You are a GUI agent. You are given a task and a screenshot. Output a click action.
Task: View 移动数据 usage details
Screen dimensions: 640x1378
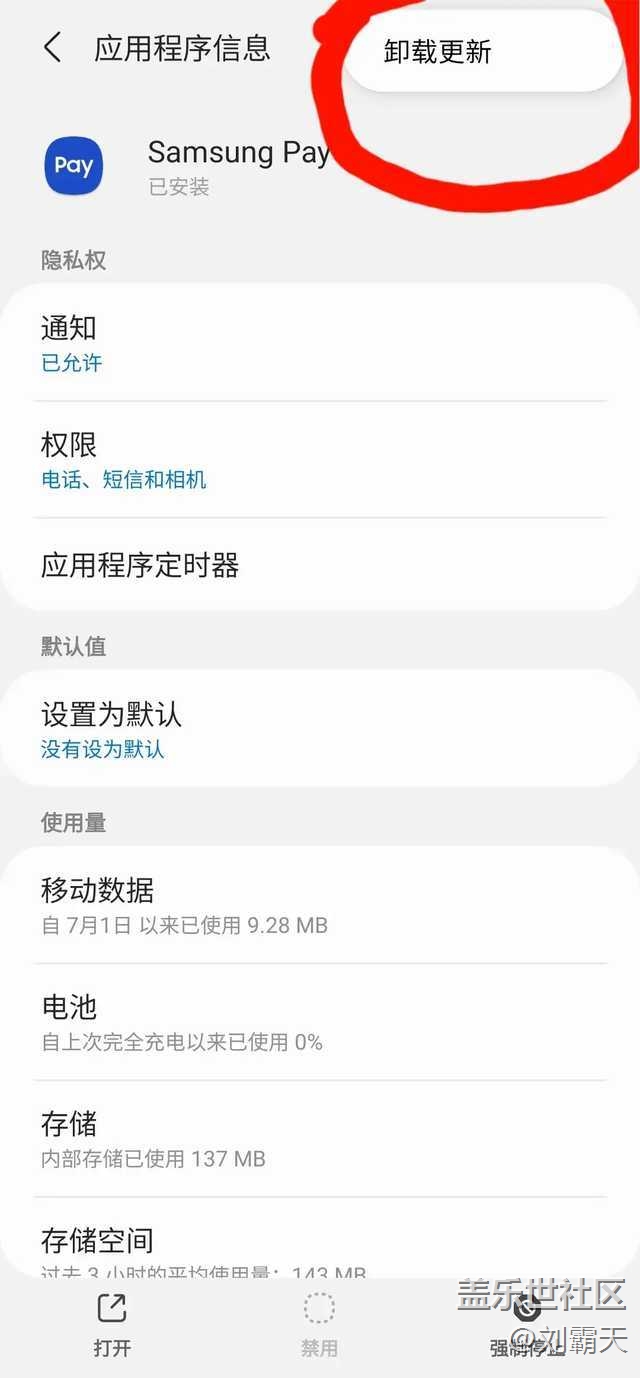[320, 905]
